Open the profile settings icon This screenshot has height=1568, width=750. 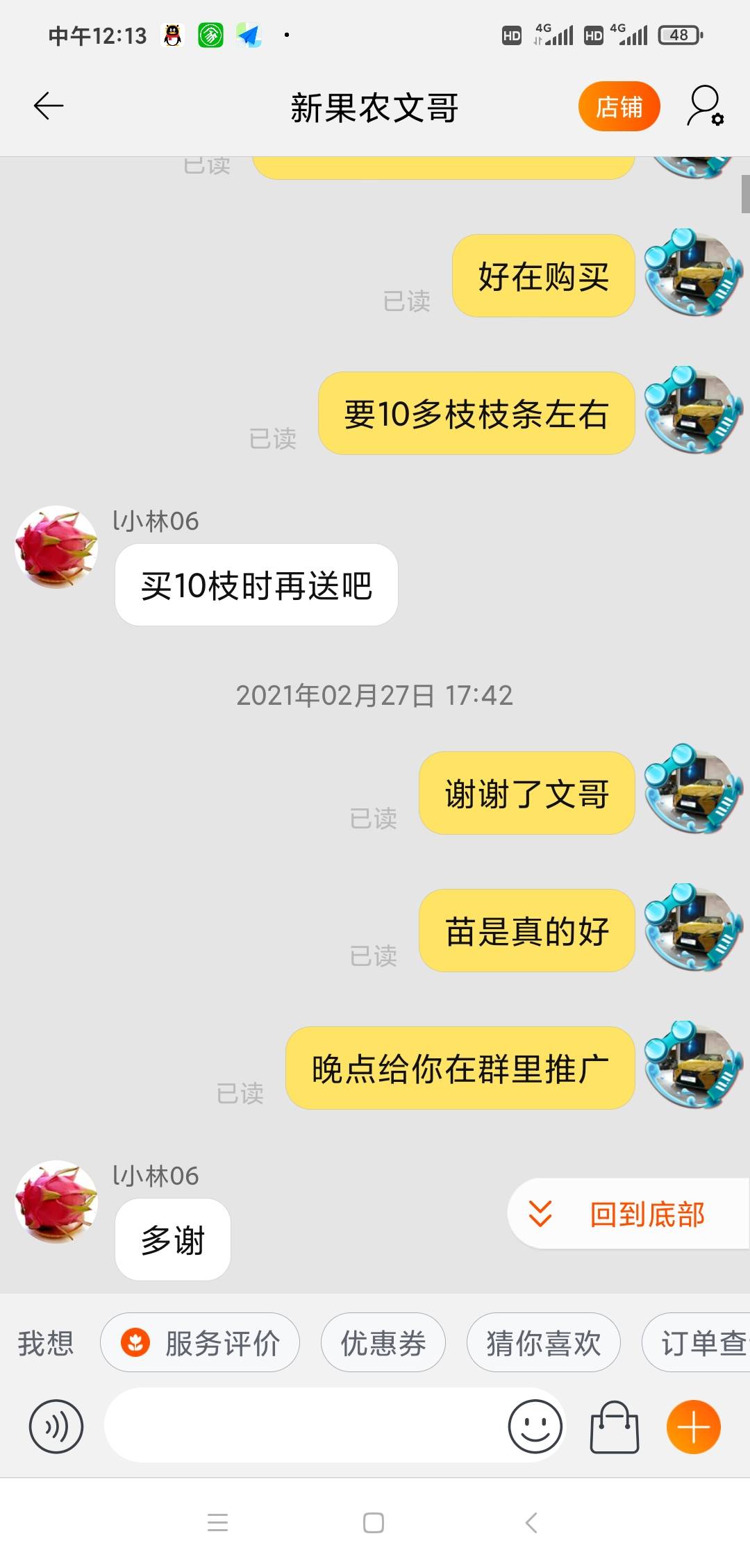(x=705, y=106)
